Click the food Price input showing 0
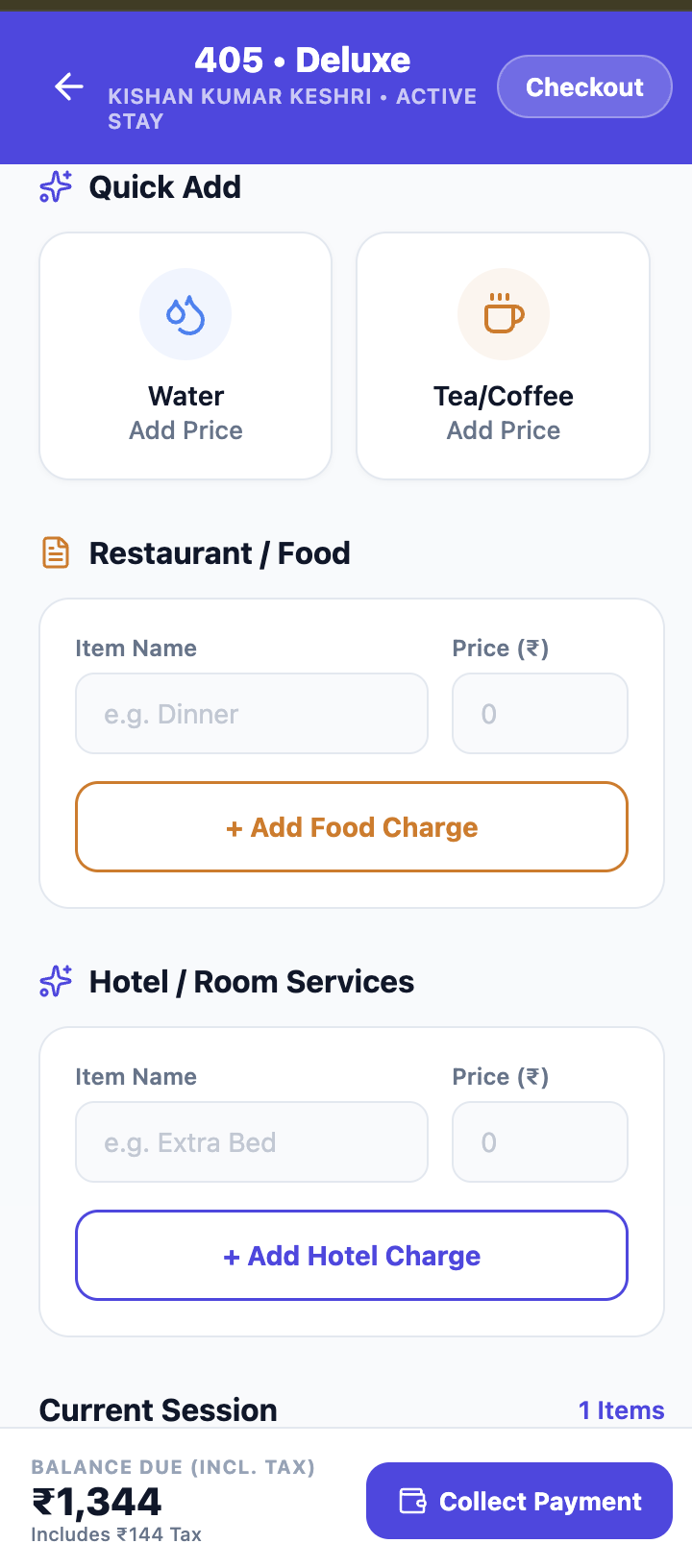 [x=540, y=713]
